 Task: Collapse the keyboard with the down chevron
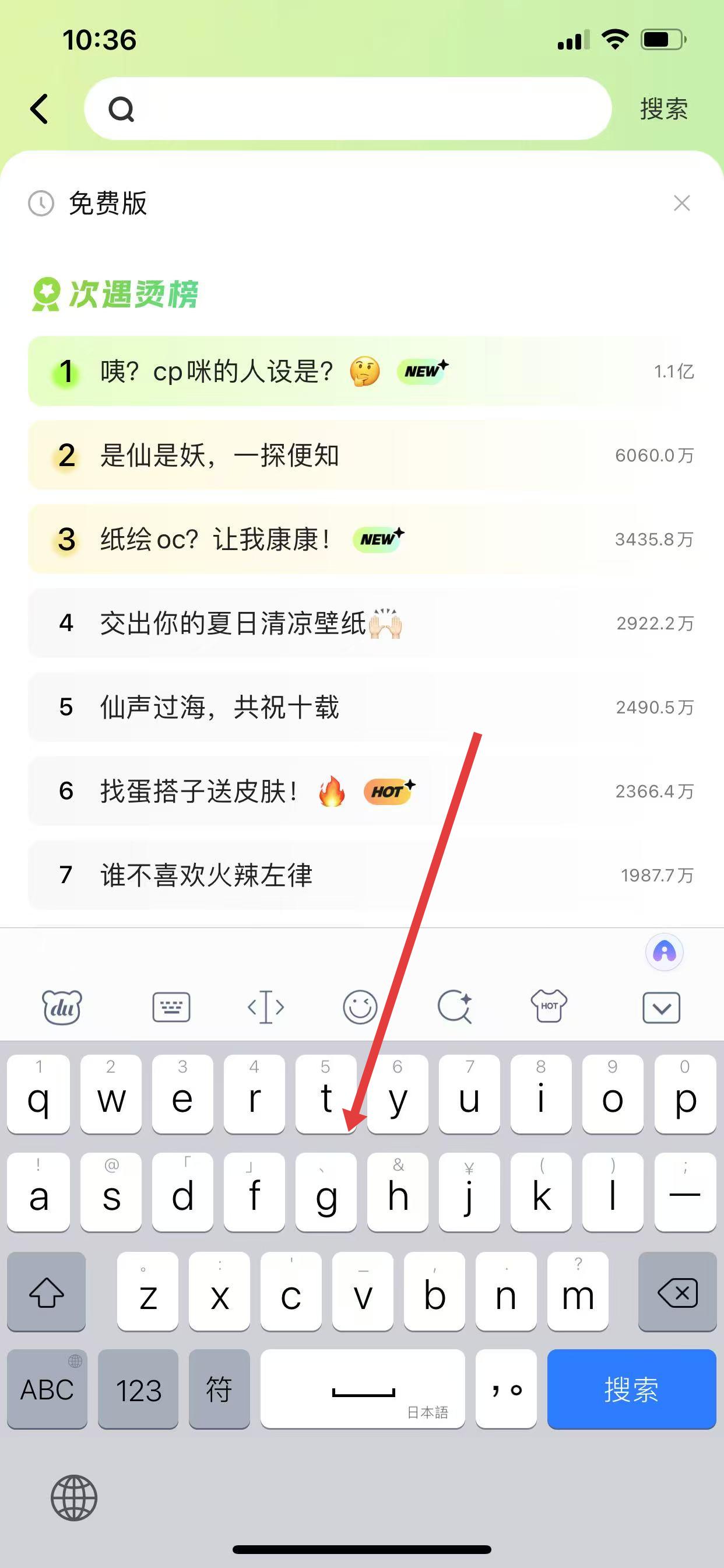pos(661,1007)
